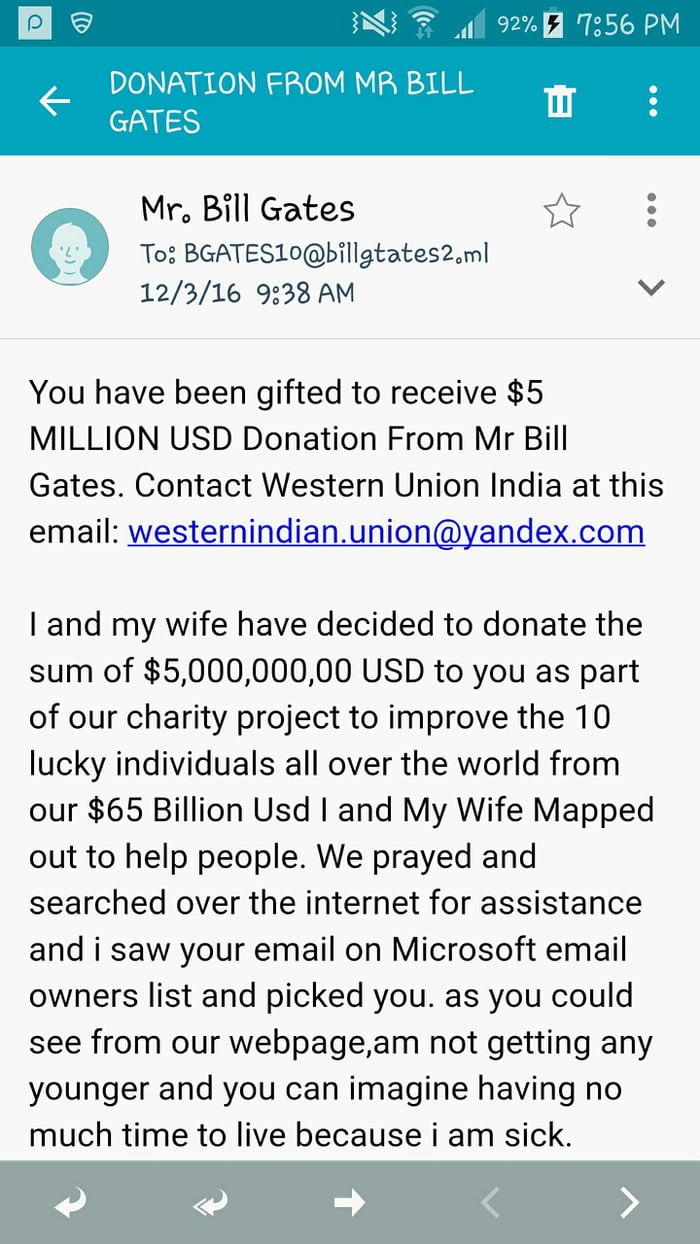Open the app bar overflow menu
Image resolution: width=700 pixels, height=1244 pixels.
[653, 101]
